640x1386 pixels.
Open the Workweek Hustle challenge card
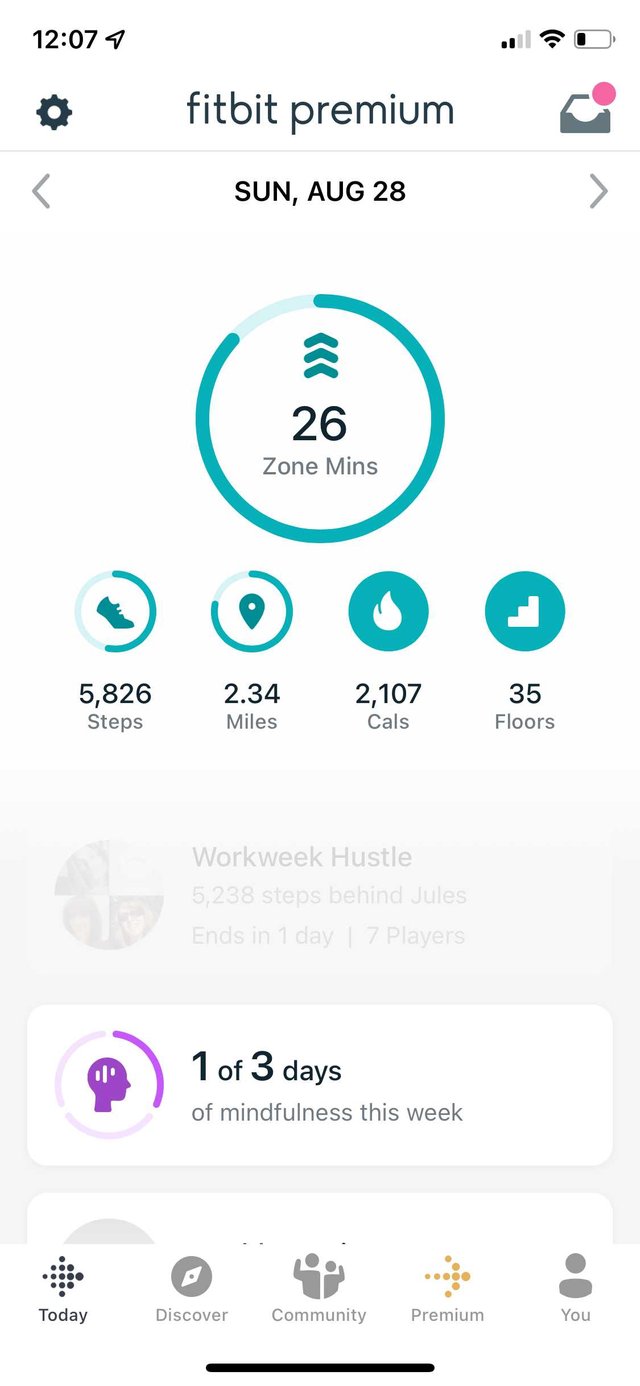tap(320, 896)
